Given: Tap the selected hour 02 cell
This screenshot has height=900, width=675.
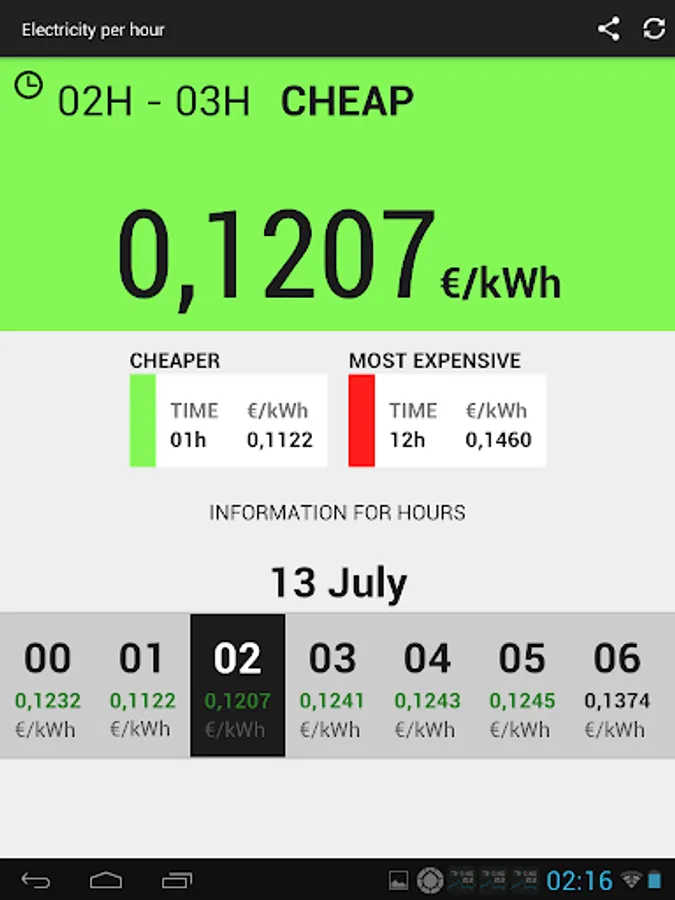Looking at the screenshot, I should 237,686.
